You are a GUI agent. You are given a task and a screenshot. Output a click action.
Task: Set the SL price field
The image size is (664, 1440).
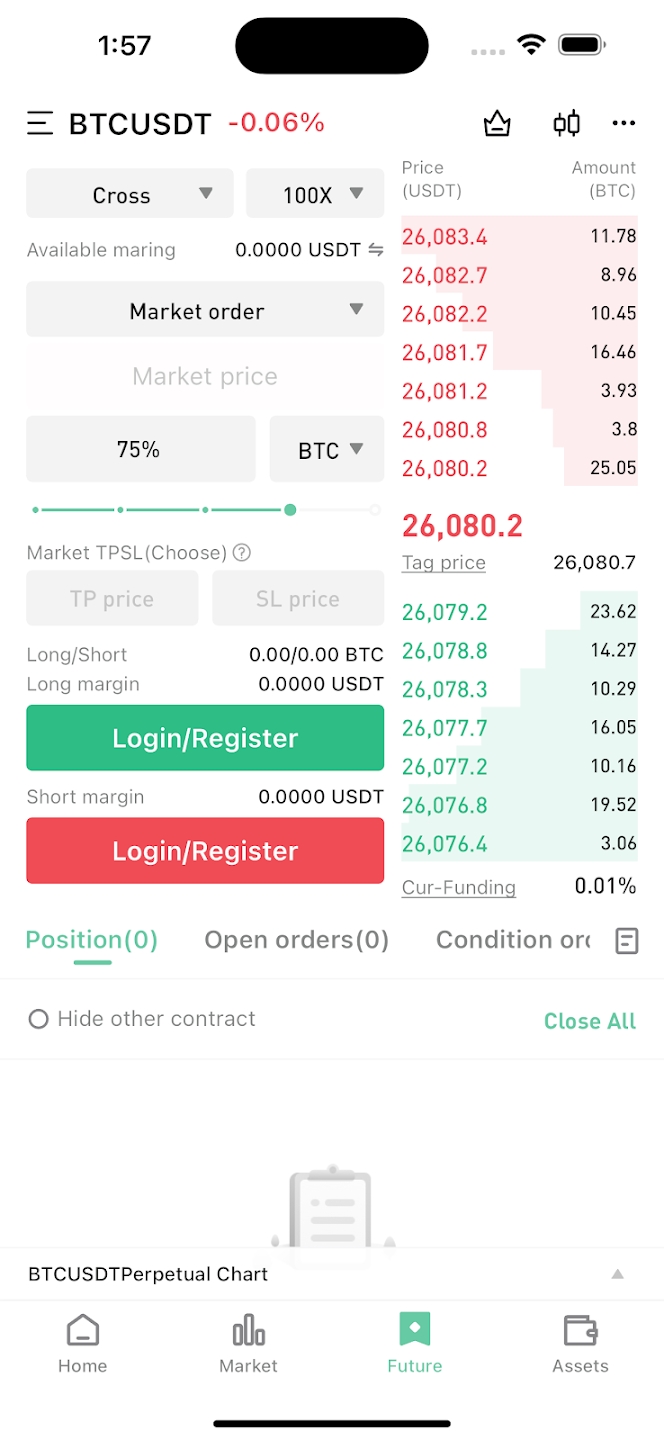click(x=298, y=598)
